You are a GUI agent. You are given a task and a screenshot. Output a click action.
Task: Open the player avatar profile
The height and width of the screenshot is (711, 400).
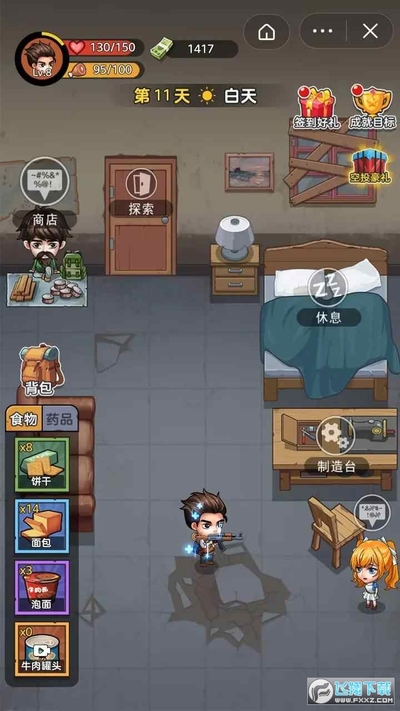click(x=42, y=59)
